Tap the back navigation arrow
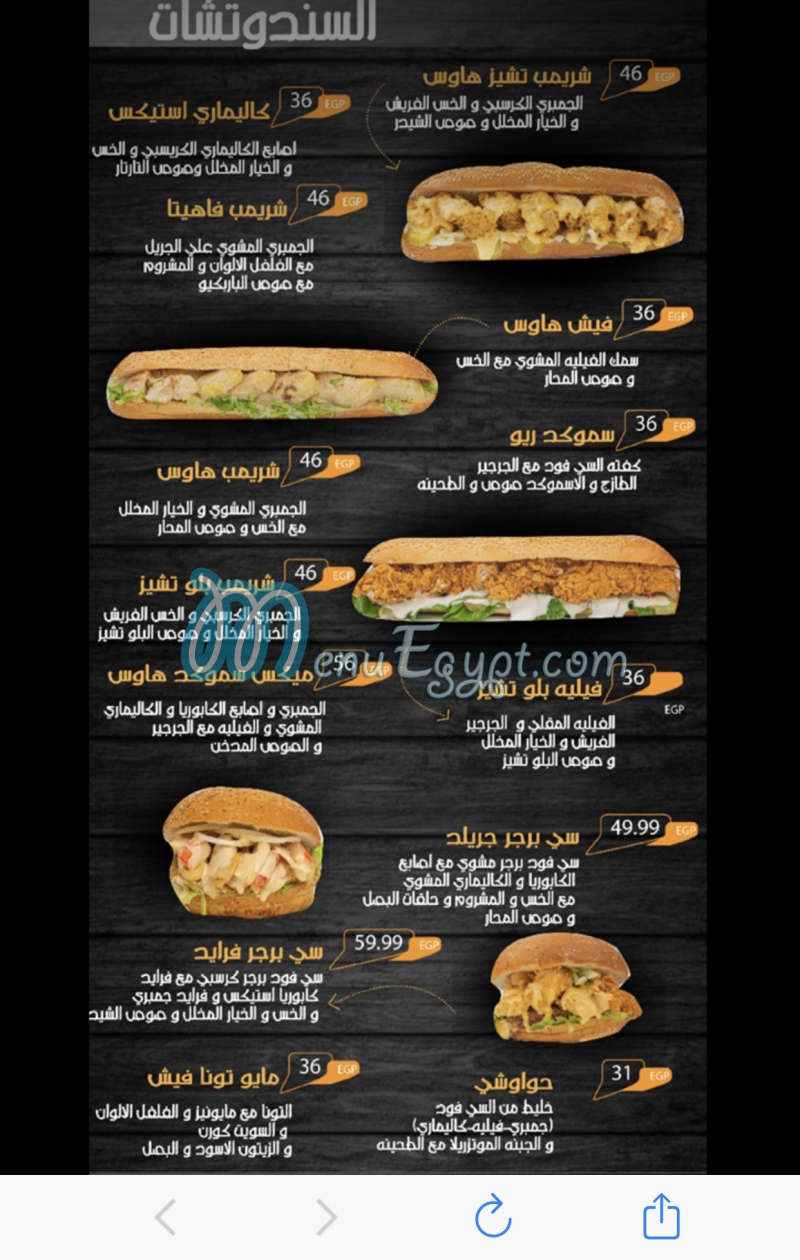Screen dimensions: 800x1260 pyautogui.click(x=165, y=1217)
